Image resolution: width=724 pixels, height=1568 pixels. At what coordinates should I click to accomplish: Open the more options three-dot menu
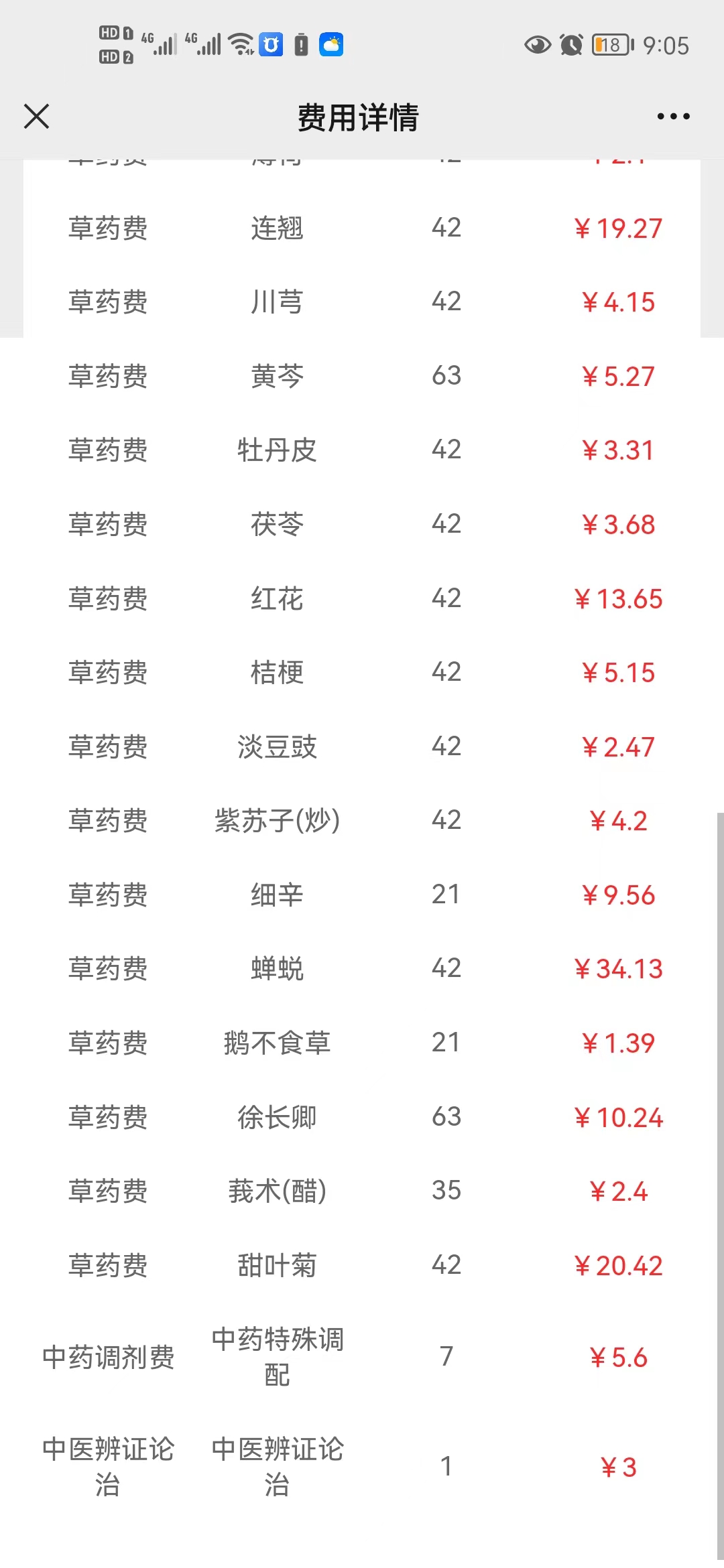(672, 116)
